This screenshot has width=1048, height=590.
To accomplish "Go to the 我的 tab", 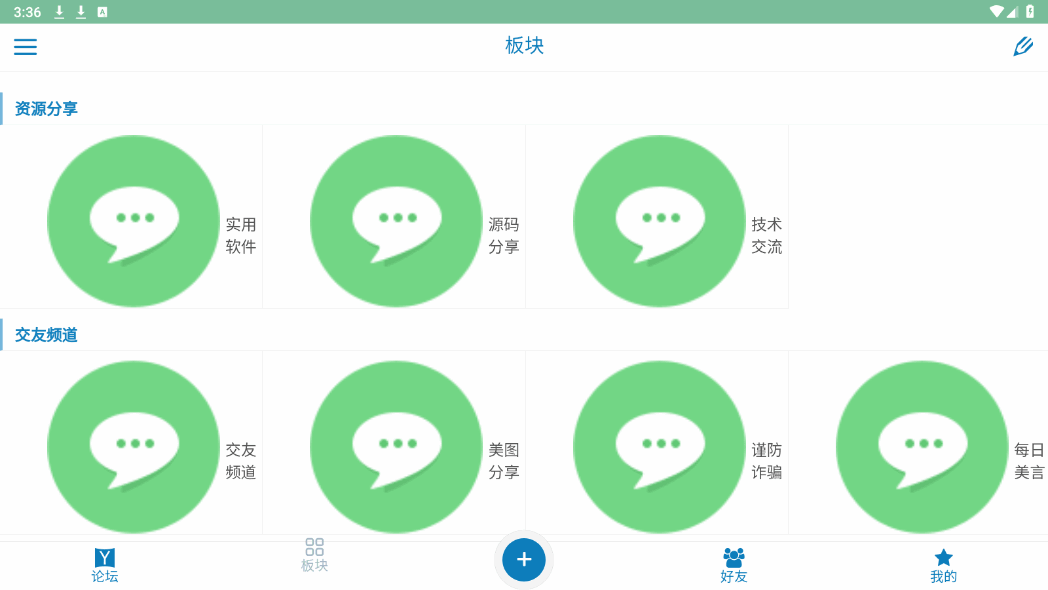I will 943,565.
